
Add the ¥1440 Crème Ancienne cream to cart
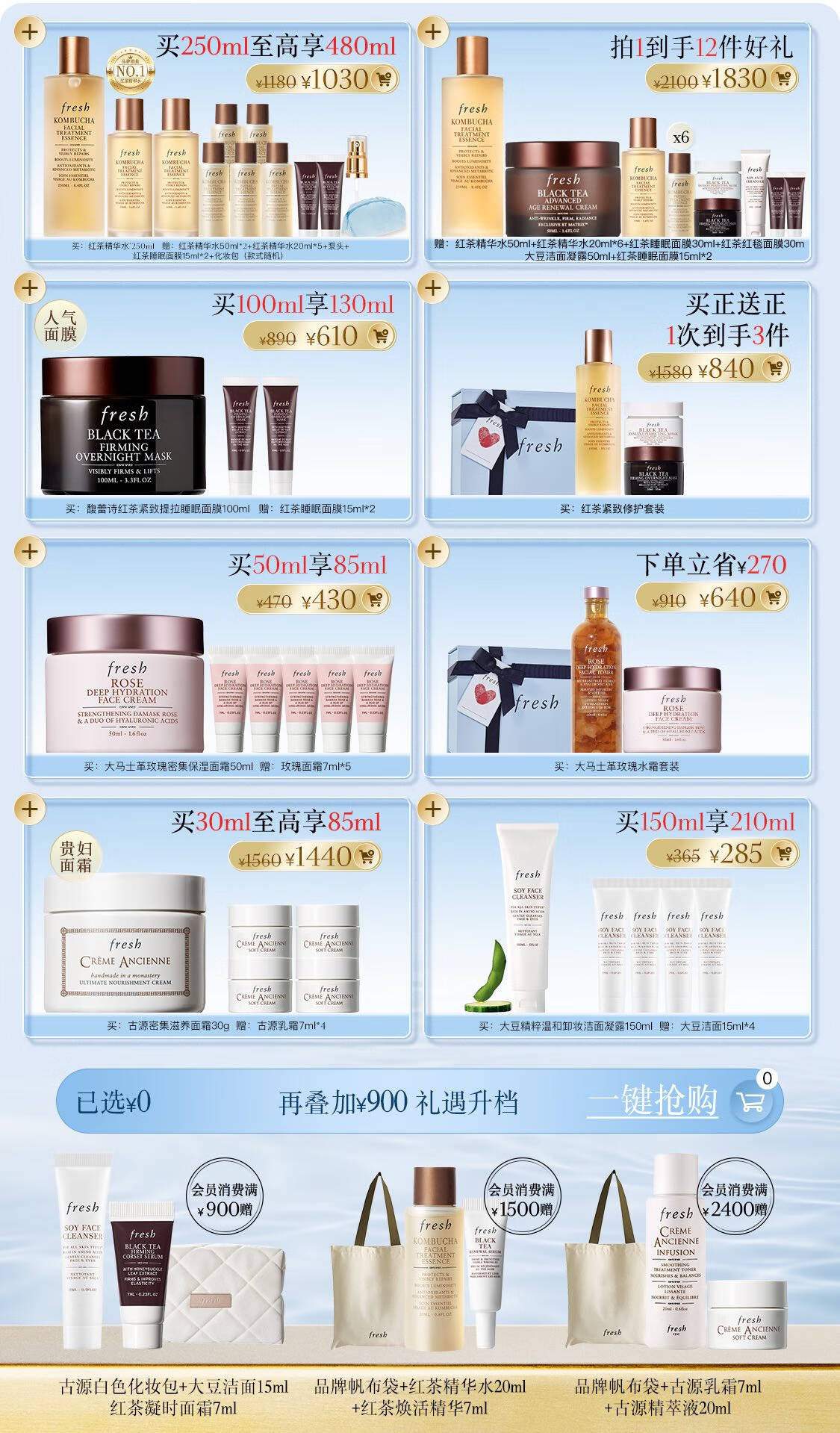click(366, 857)
